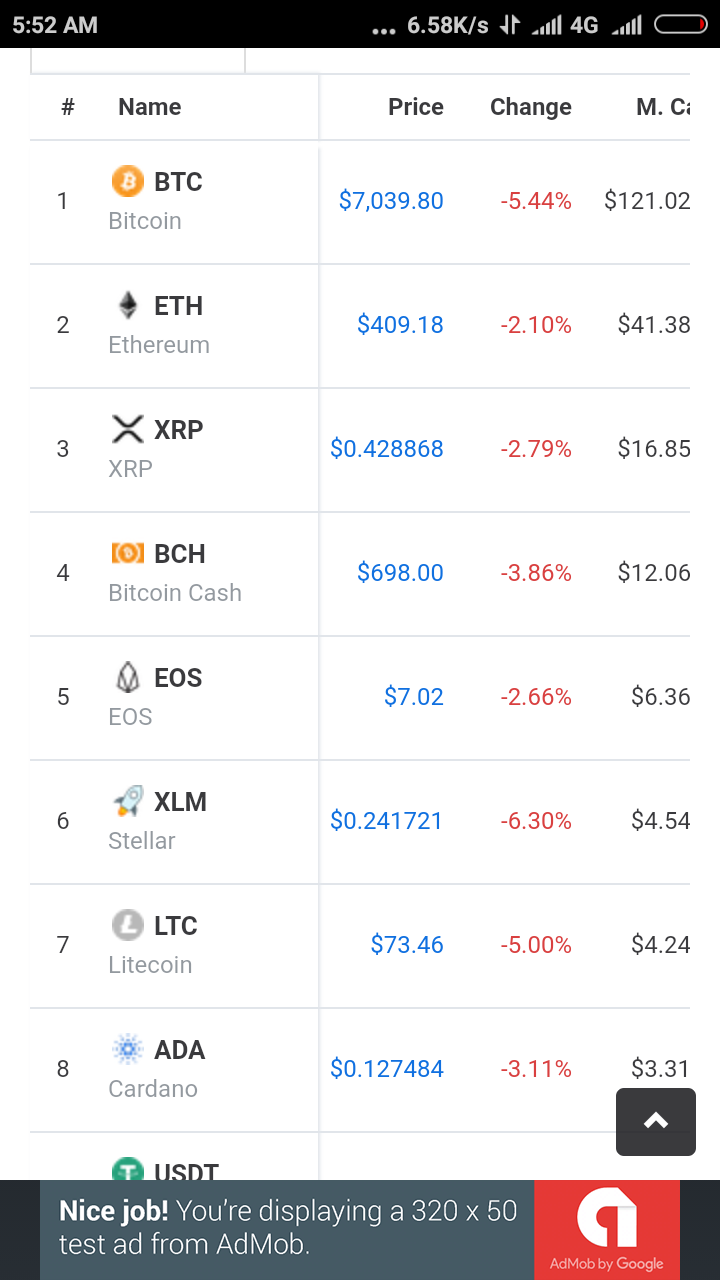Sort the table by Change column
Image resolution: width=720 pixels, height=1280 pixels.
(530, 107)
